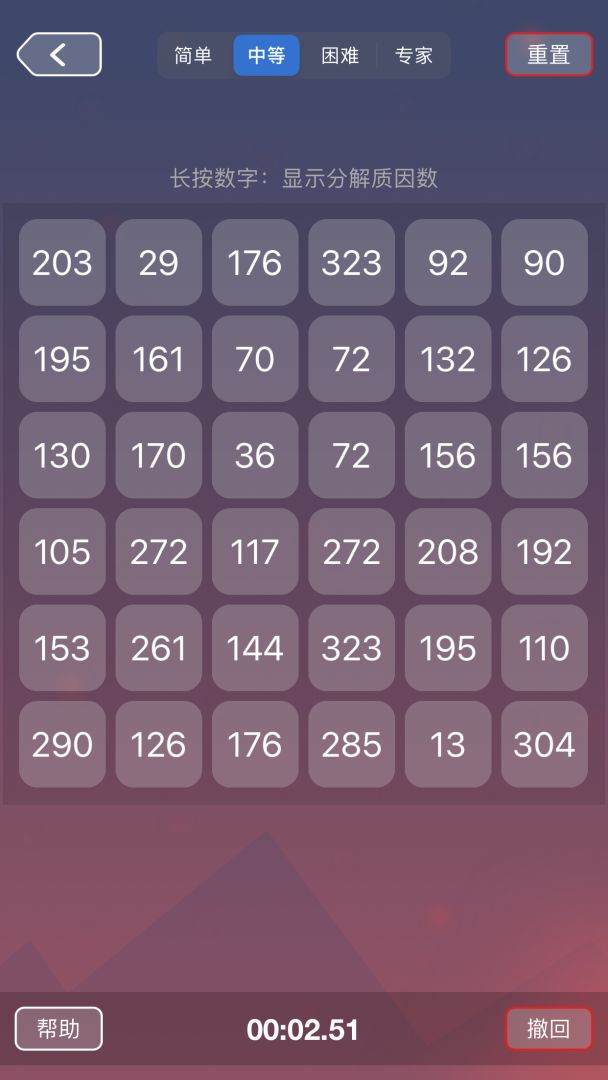
Task: Reset the puzzle with 重置
Action: point(548,55)
